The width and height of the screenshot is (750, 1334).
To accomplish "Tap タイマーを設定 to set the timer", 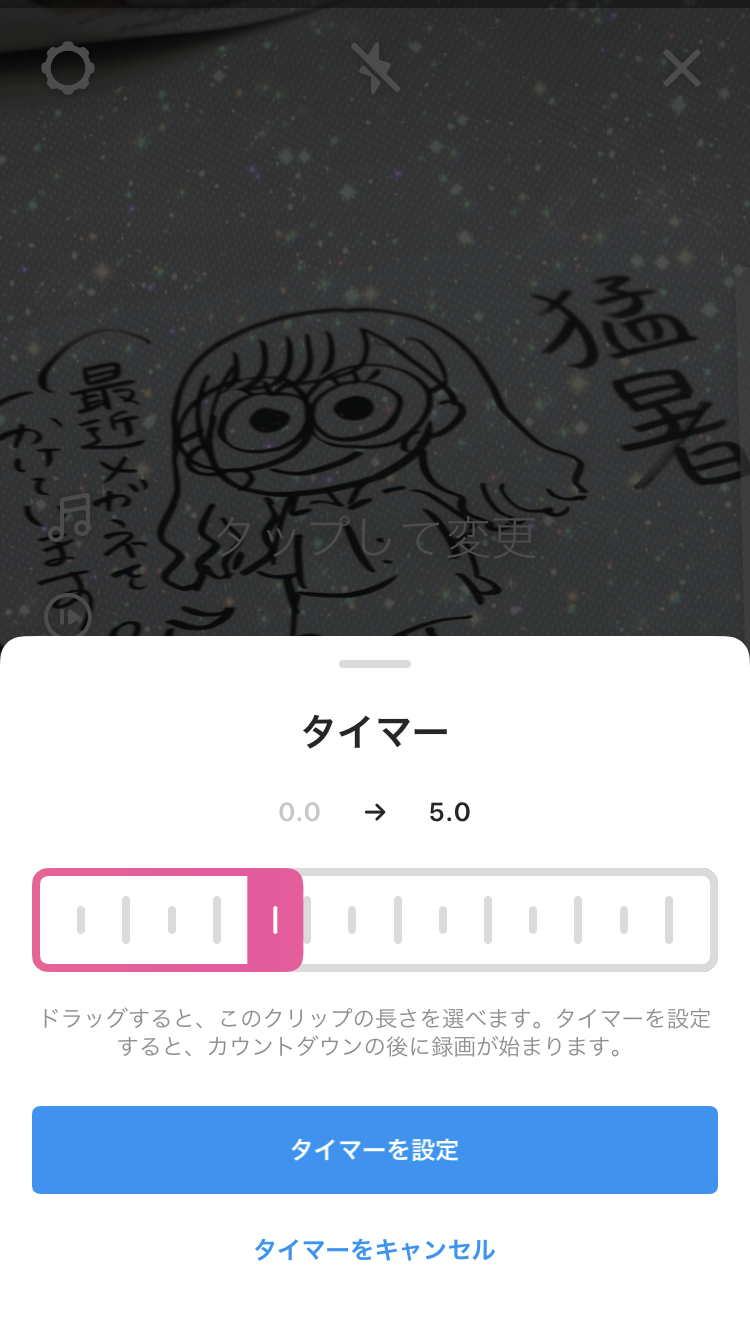I will 375,1150.
